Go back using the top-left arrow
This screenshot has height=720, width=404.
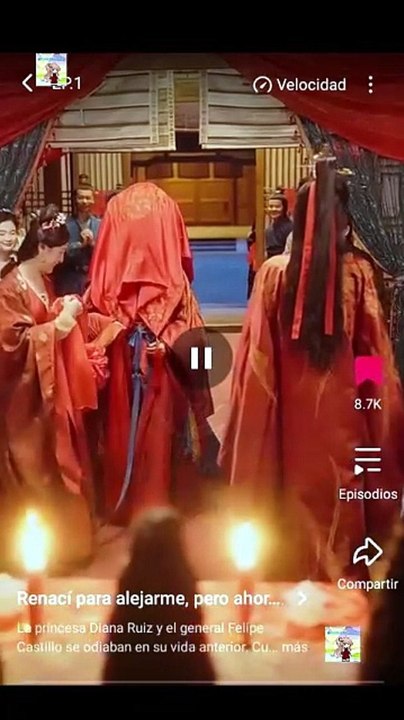28,84
